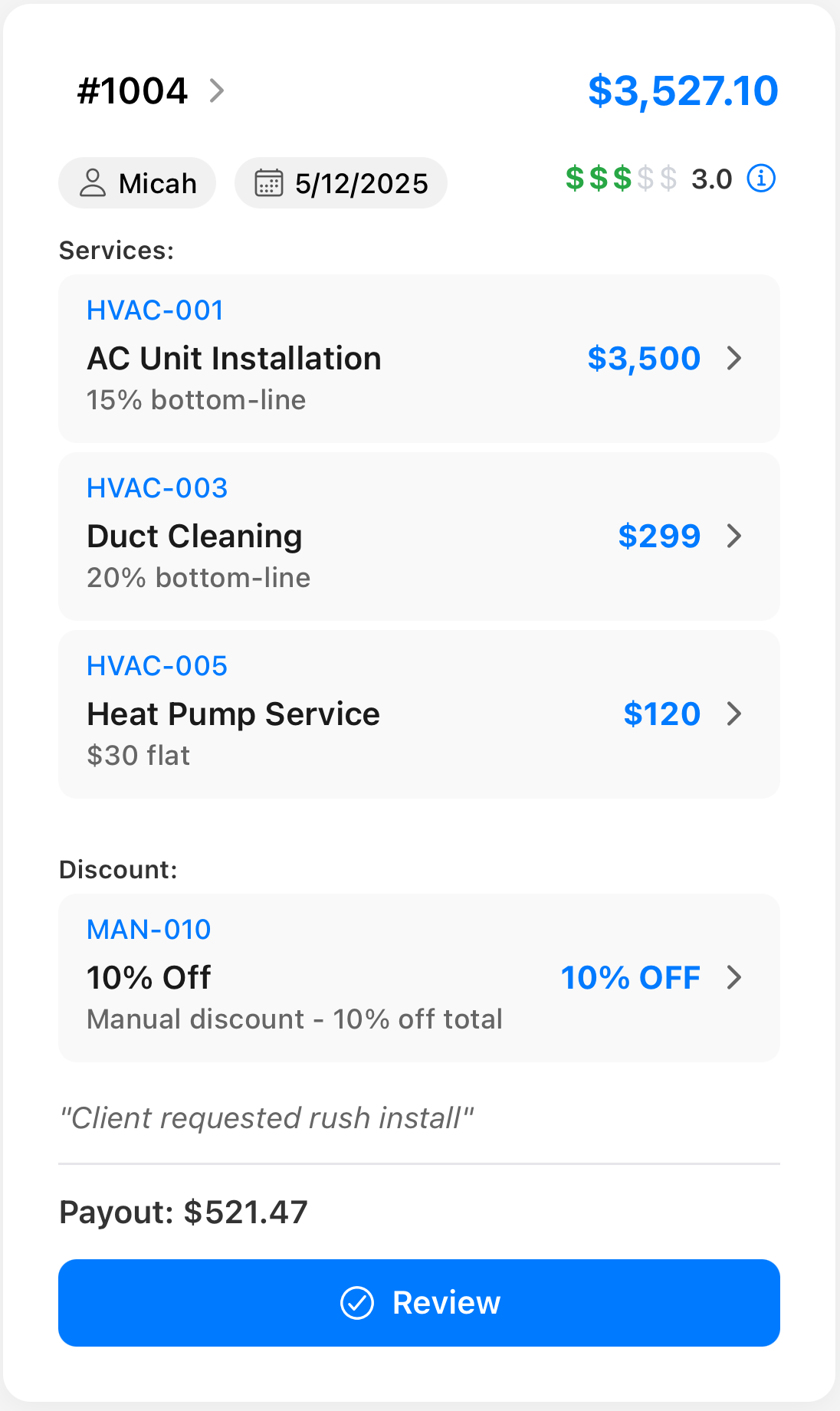The width and height of the screenshot is (840, 1411).
Task: Expand the Duct Cleaning row chevron
Action: (x=736, y=537)
